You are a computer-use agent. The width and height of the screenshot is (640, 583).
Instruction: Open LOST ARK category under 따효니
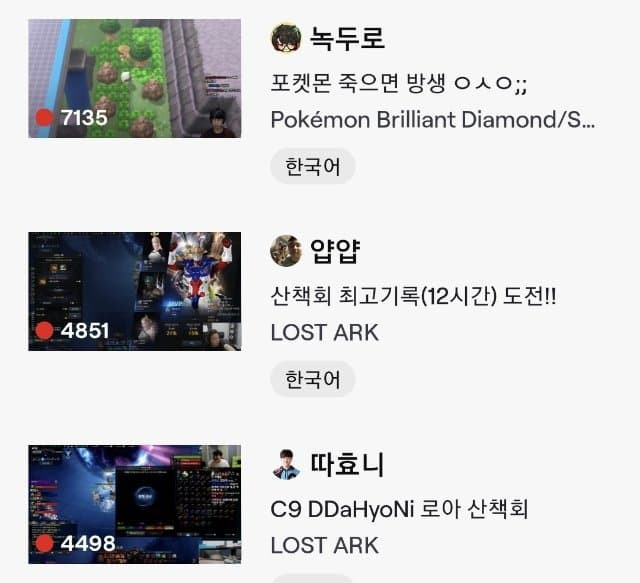tap(324, 546)
